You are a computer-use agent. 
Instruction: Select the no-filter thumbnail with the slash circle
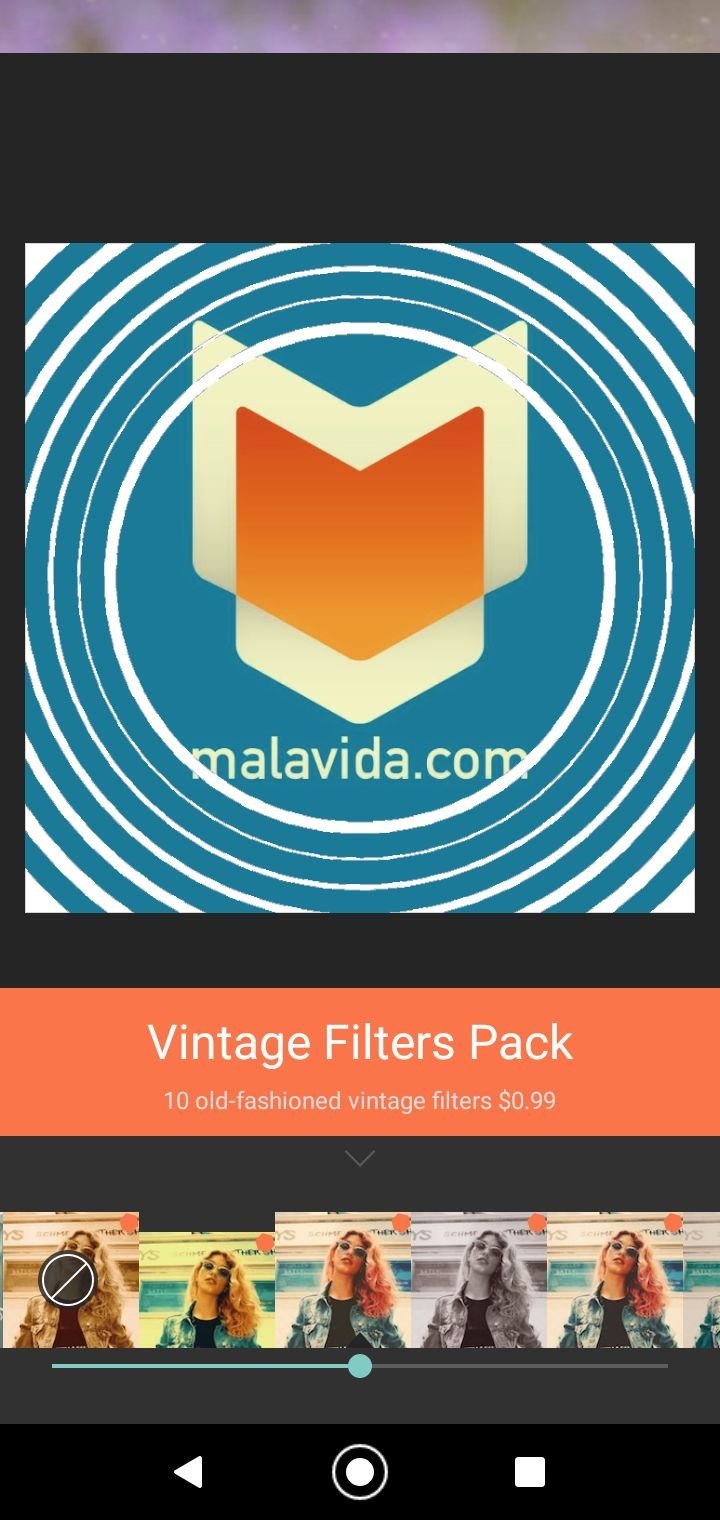pos(70,1280)
